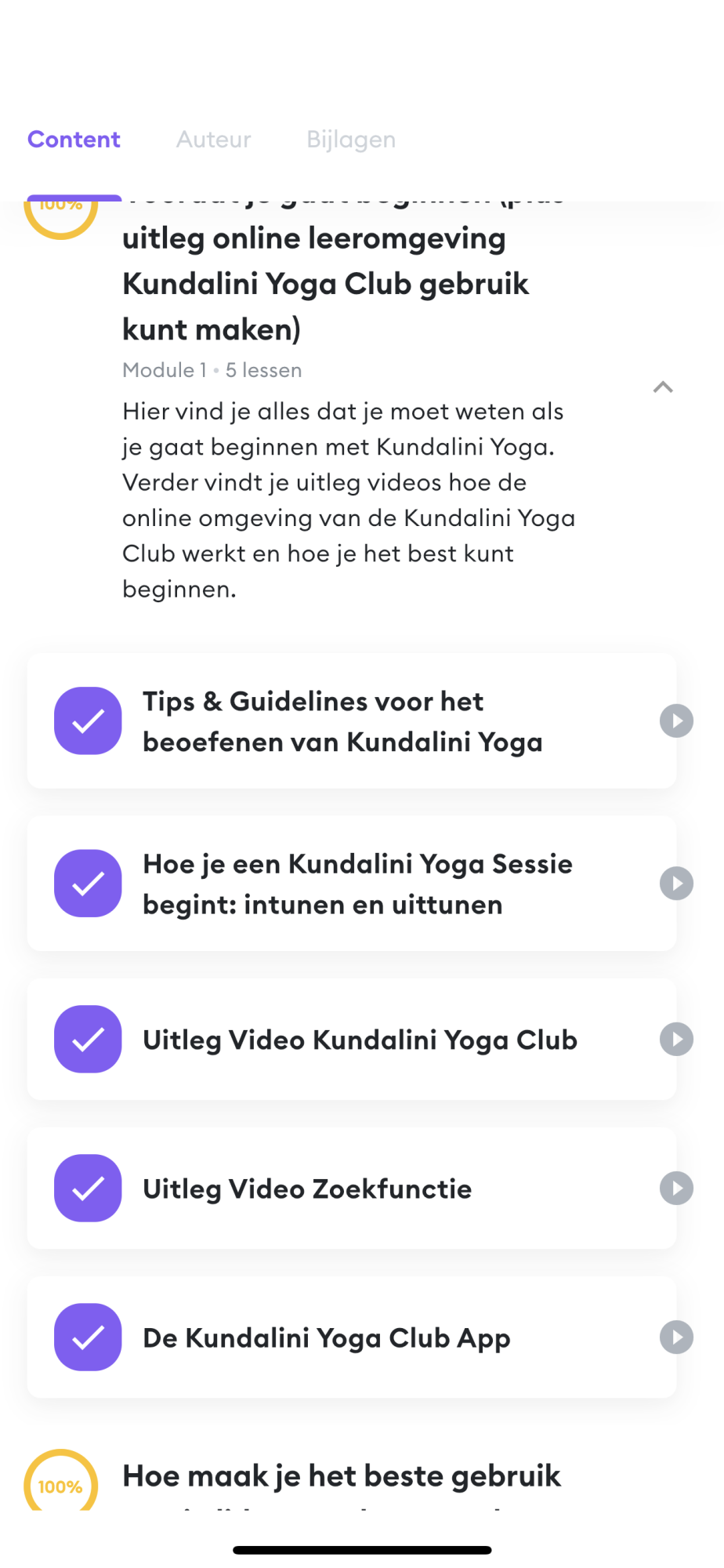The width and height of the screenshot is (724, 1568).
Task: Open Uitleg Video Zoekfunctie lesson
Action: coord(351,1189)
